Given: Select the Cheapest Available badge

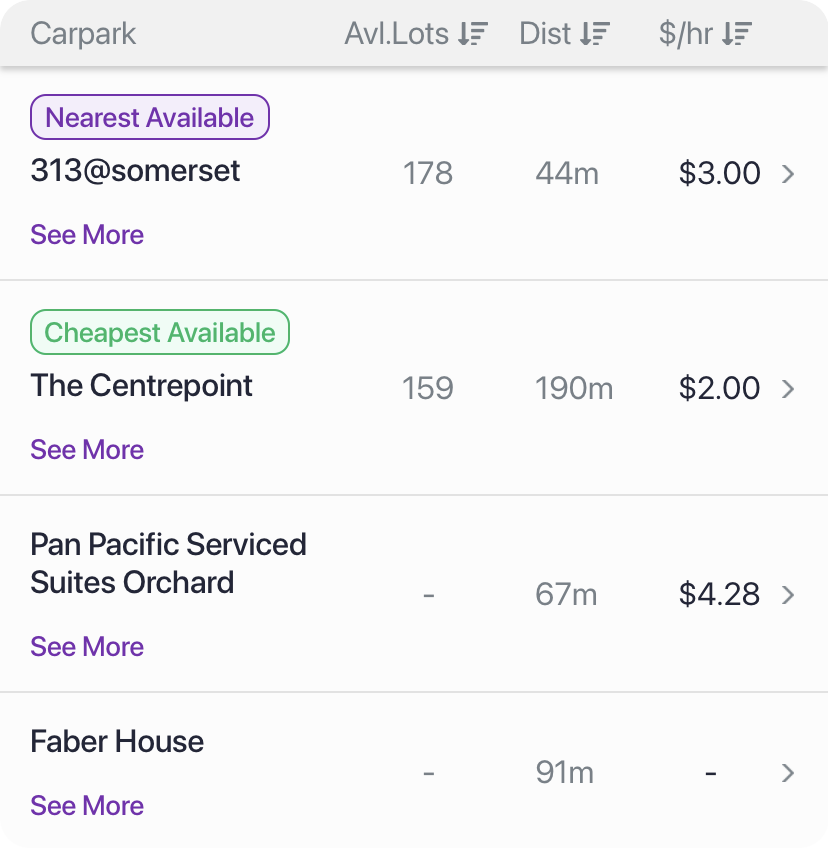Looking at the screenshot, I should pos(159,332).
